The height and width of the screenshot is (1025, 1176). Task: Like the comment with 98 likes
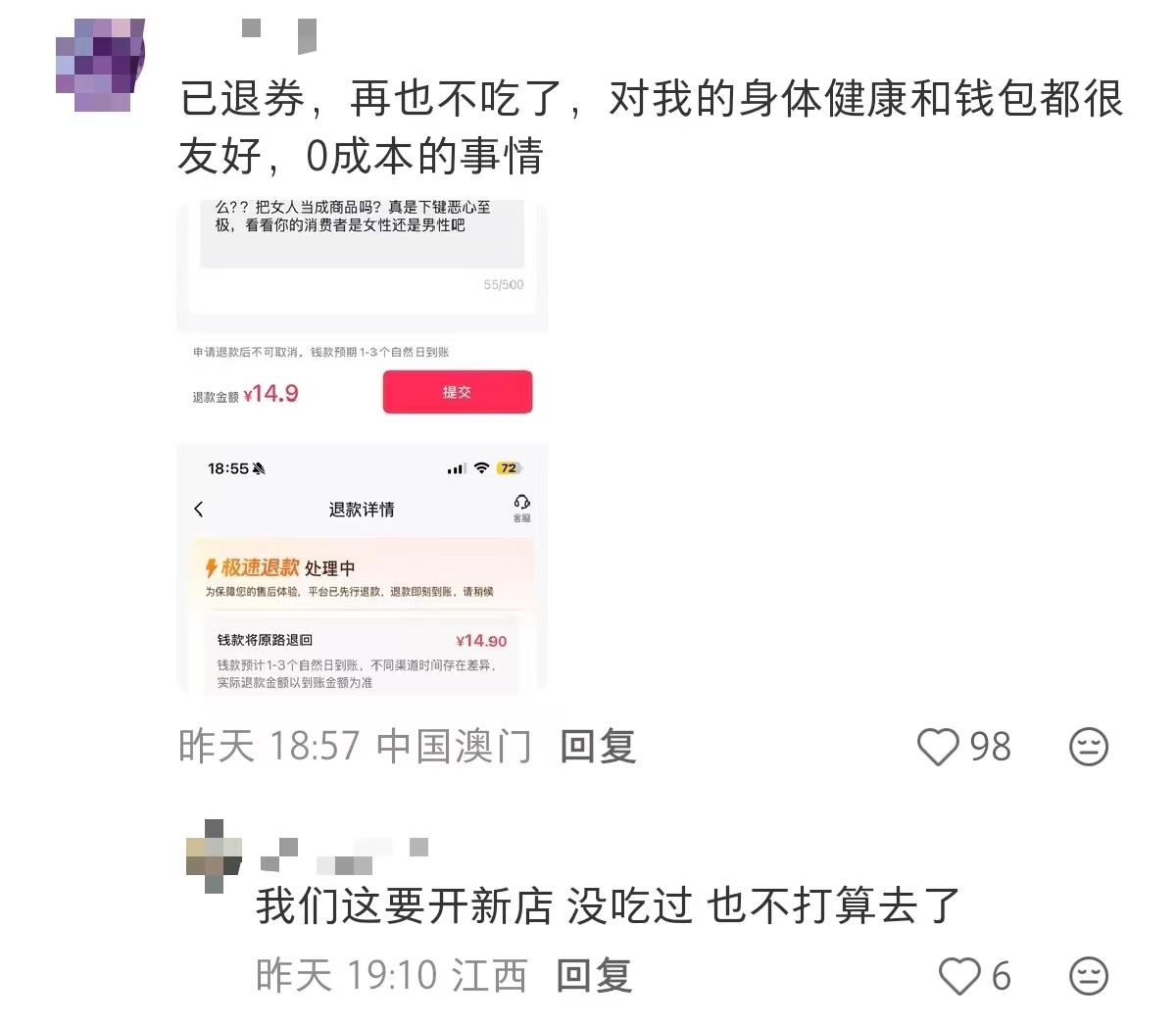(938, 747)
